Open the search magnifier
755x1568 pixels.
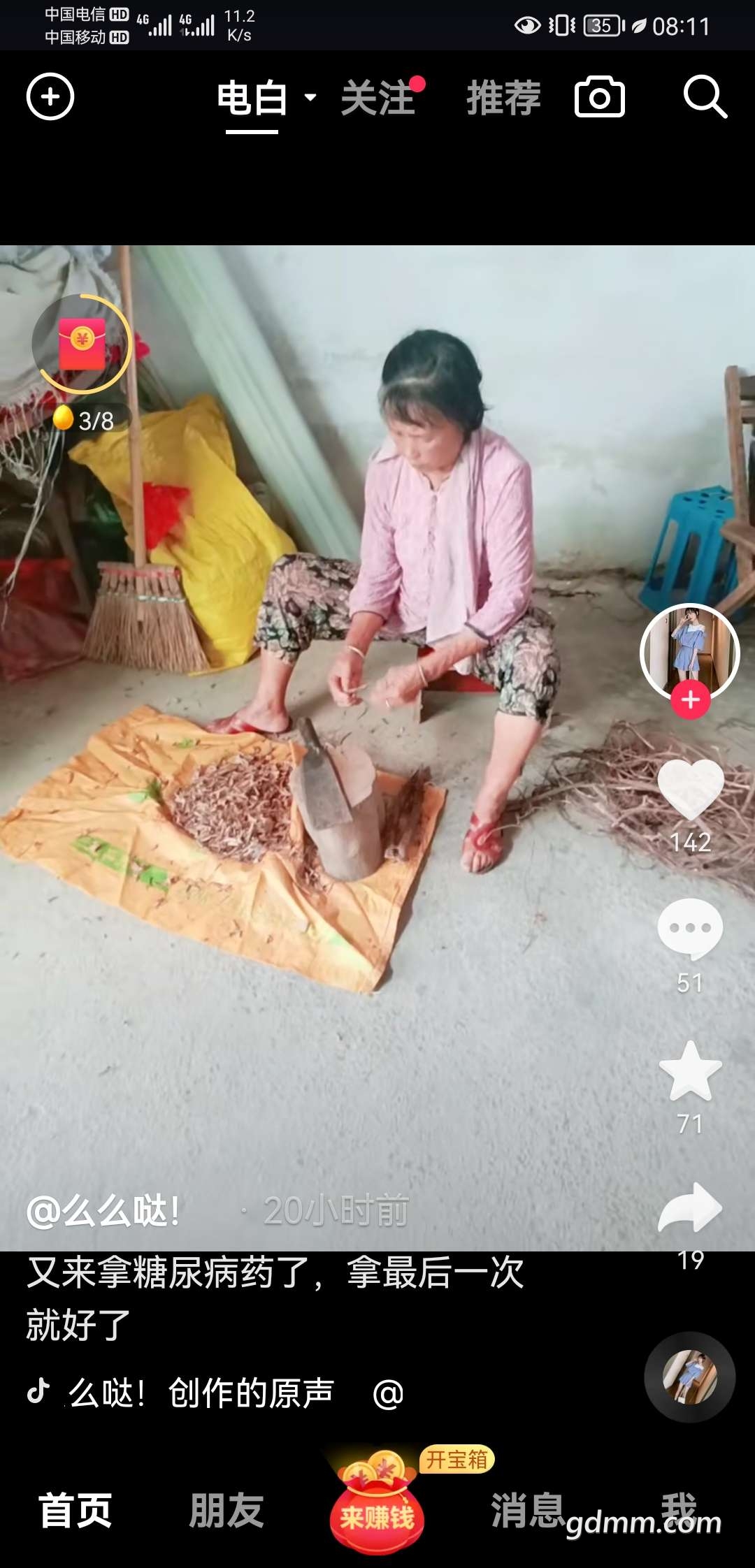pos(705,96)
